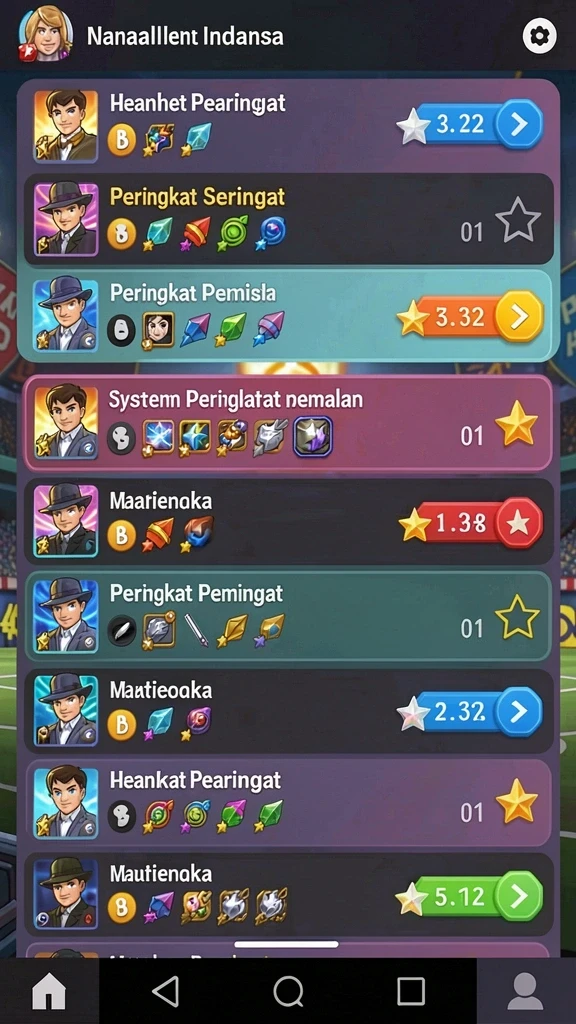Tap the orange 3.32 arrow button
Viewport: 576px width, 1024px height.
[519, 317]
